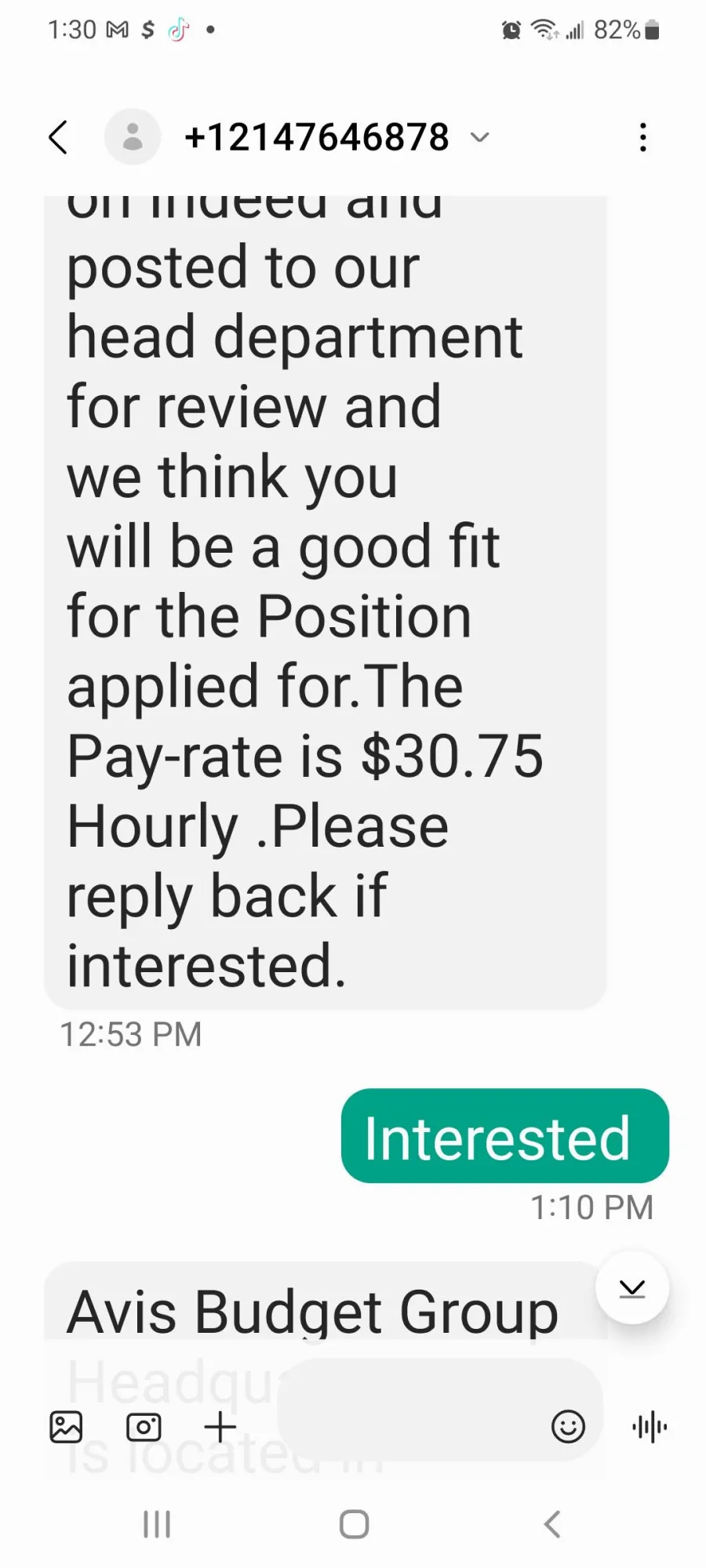The width and height of the screenshot is (706, 1568).
Task: Open the emoji picker
Action: 568,1427
